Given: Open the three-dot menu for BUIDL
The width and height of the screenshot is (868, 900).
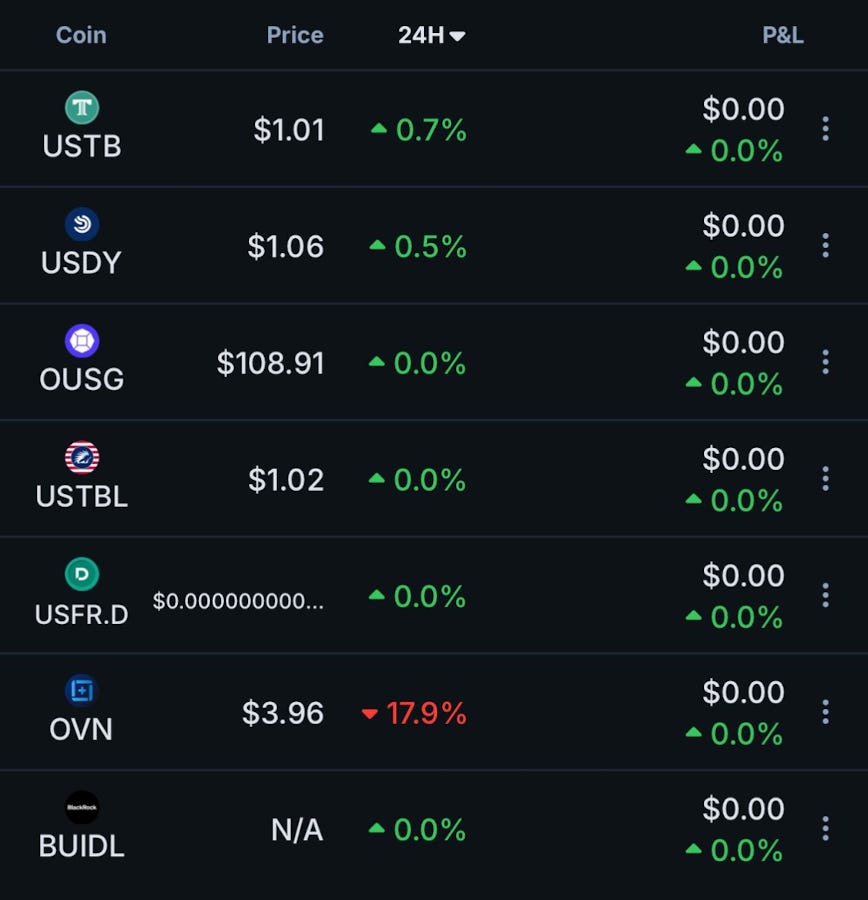Looking at the screenshot, I should point(826,829).
